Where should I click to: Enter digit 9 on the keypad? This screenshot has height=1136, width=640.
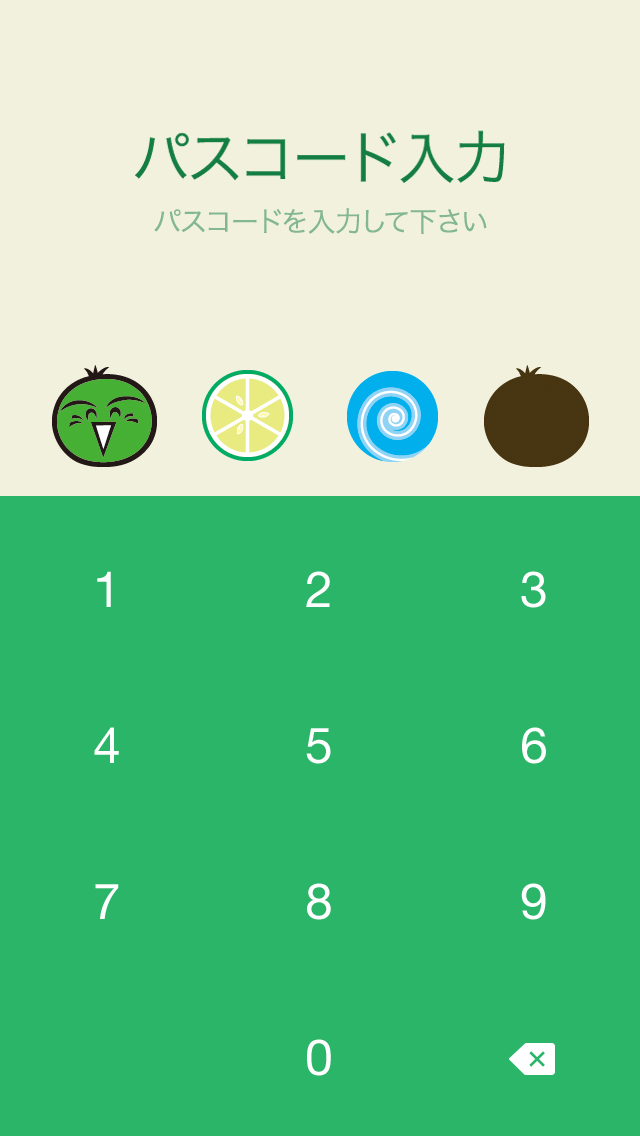(533, 902)
